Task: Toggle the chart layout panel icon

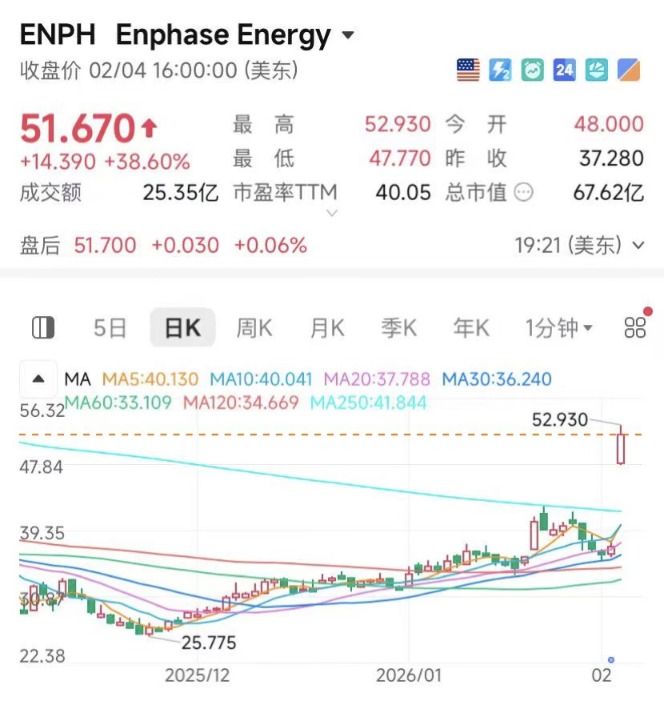Action: 43,327
